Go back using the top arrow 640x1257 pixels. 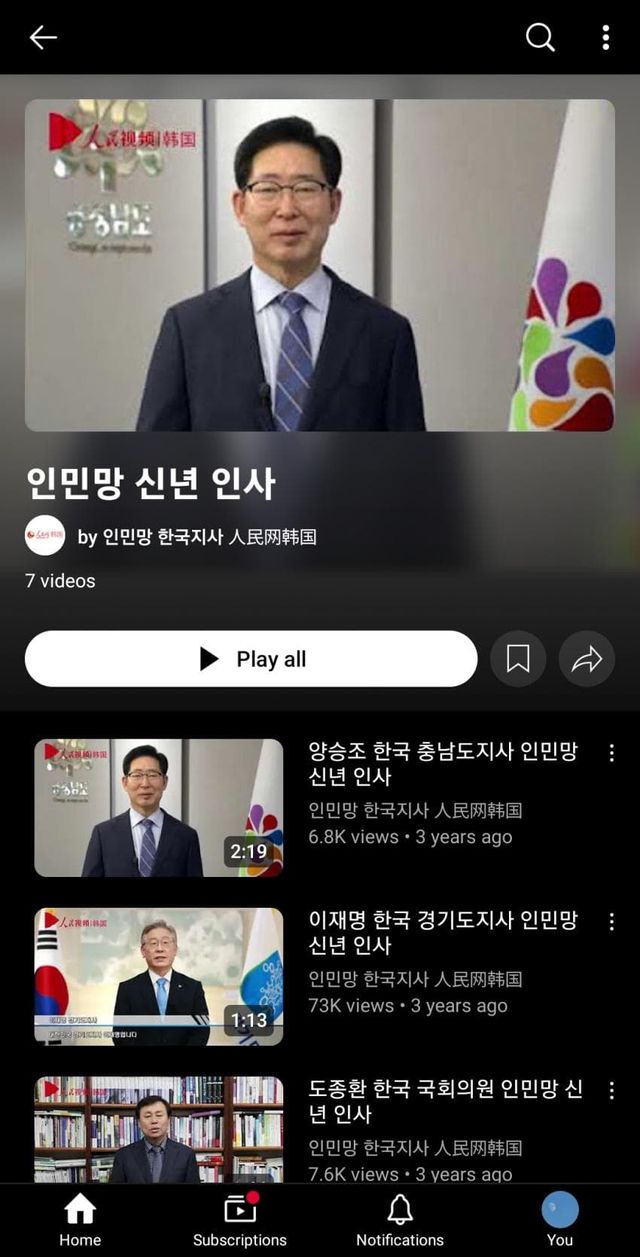[x=43, y=38]
